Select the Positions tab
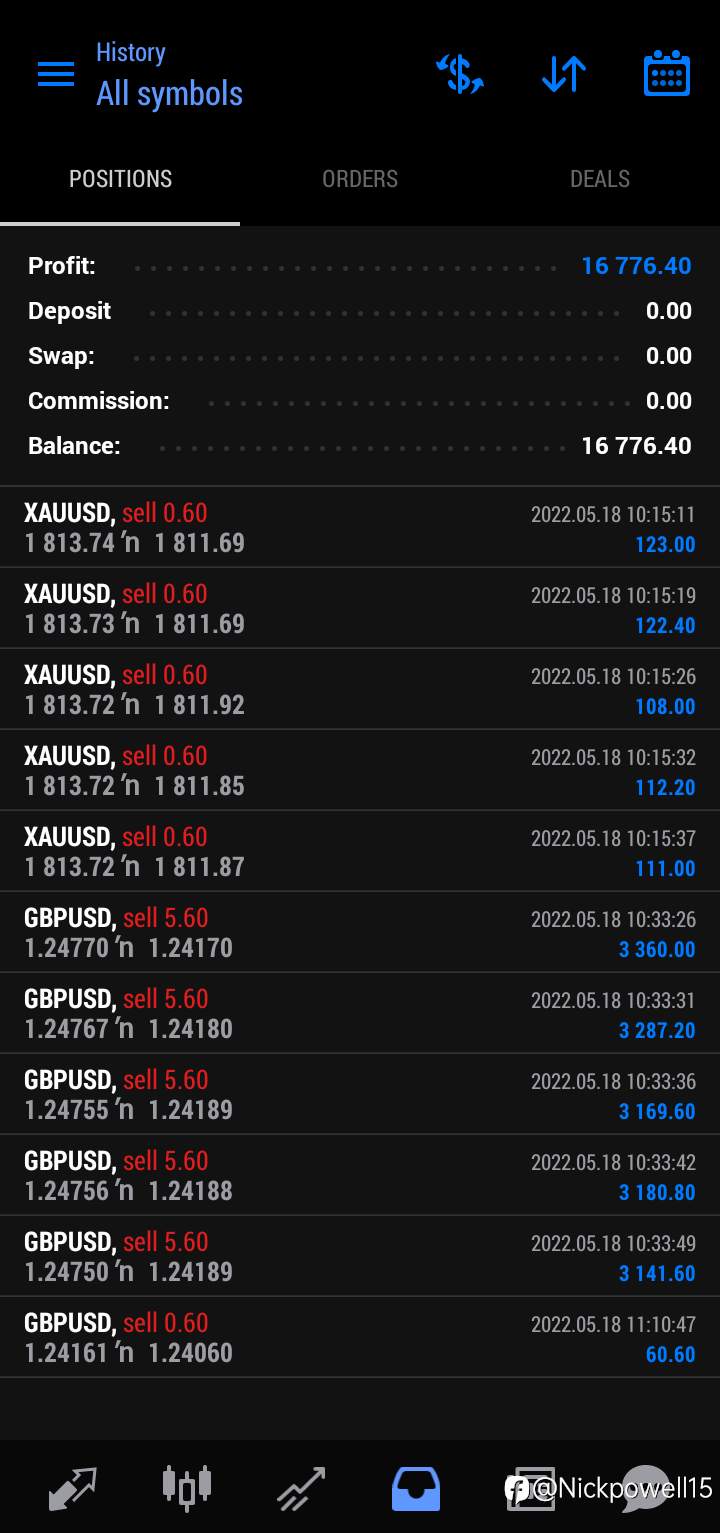This screenshot has height=1533, width=720. (120, 179)
